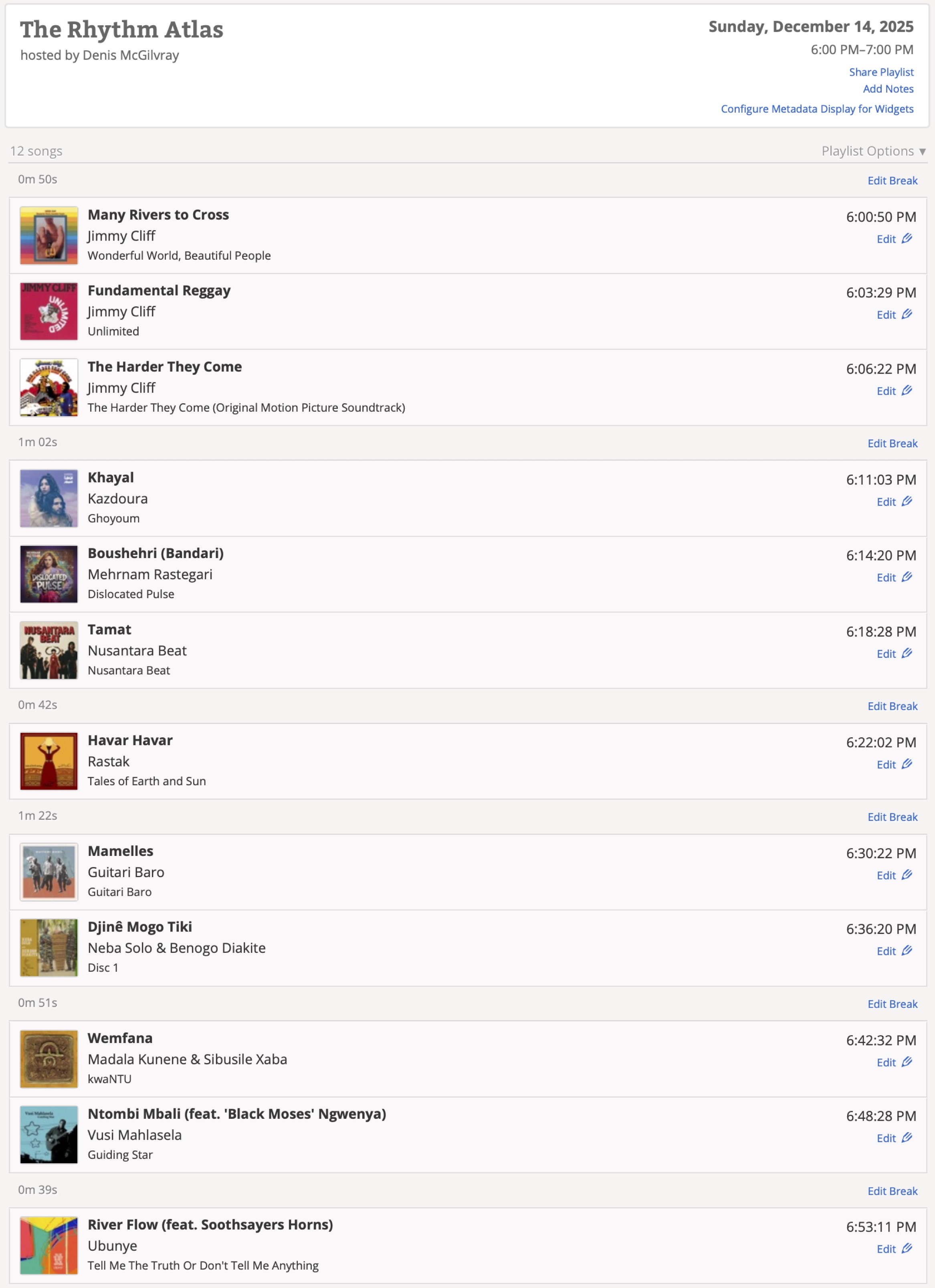This screenshot has height=1288, width=935.
Task: Edit the Havar Havar entry
Action: click(893, 764)
